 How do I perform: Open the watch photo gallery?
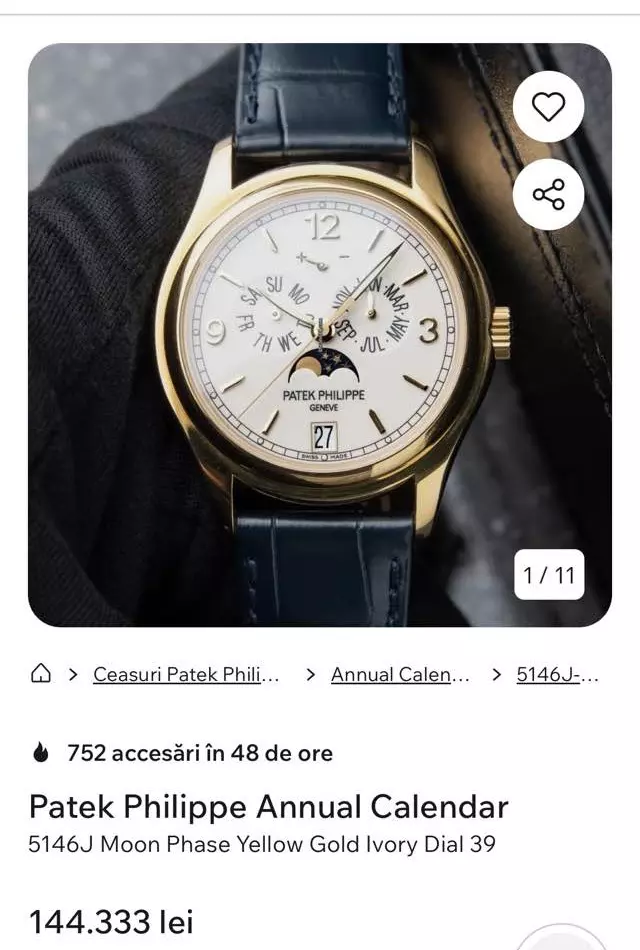tap(319, 335)
